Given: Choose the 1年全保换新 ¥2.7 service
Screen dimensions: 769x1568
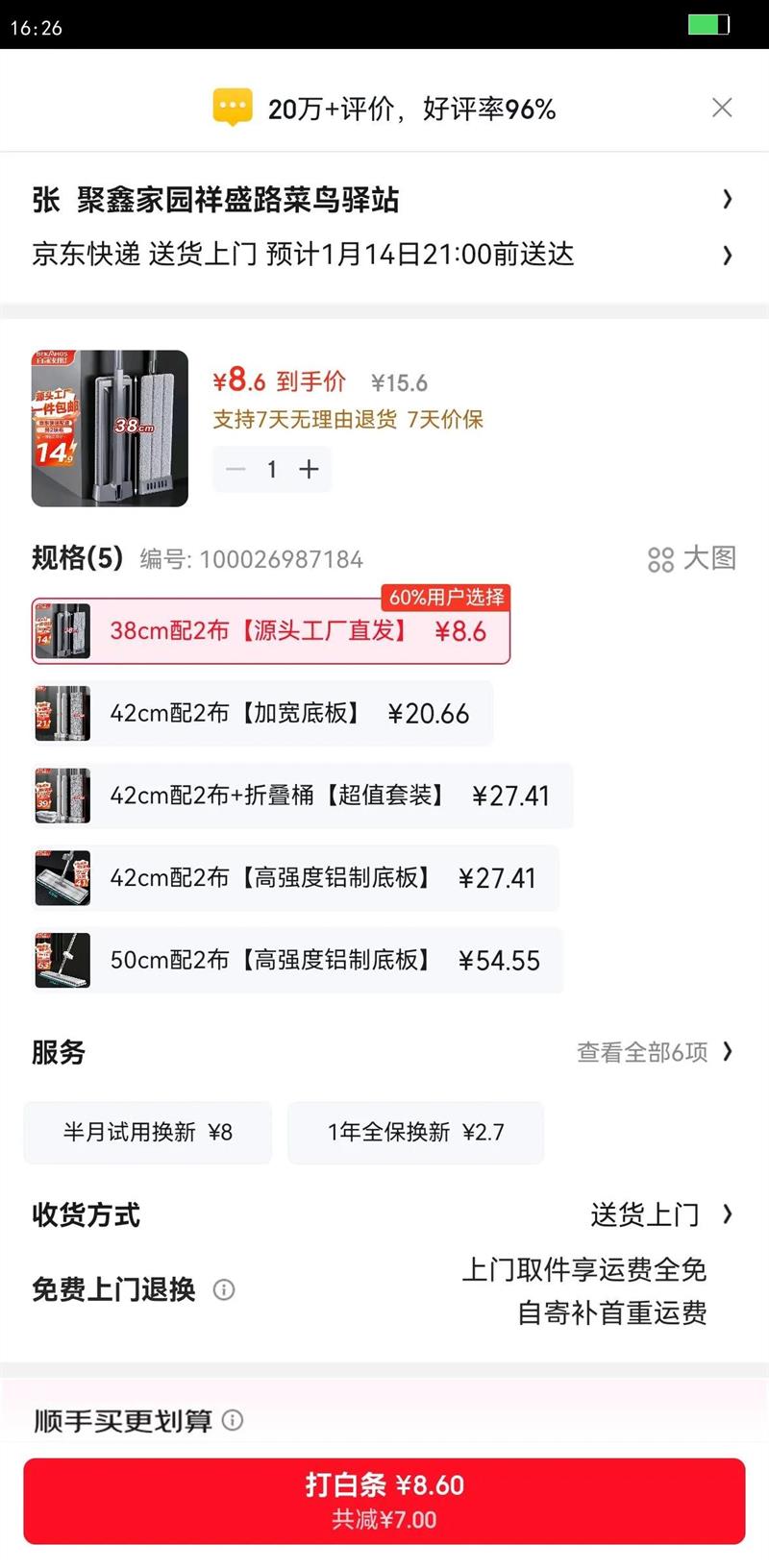Looking at the screenshot, I should (415, 1133).
